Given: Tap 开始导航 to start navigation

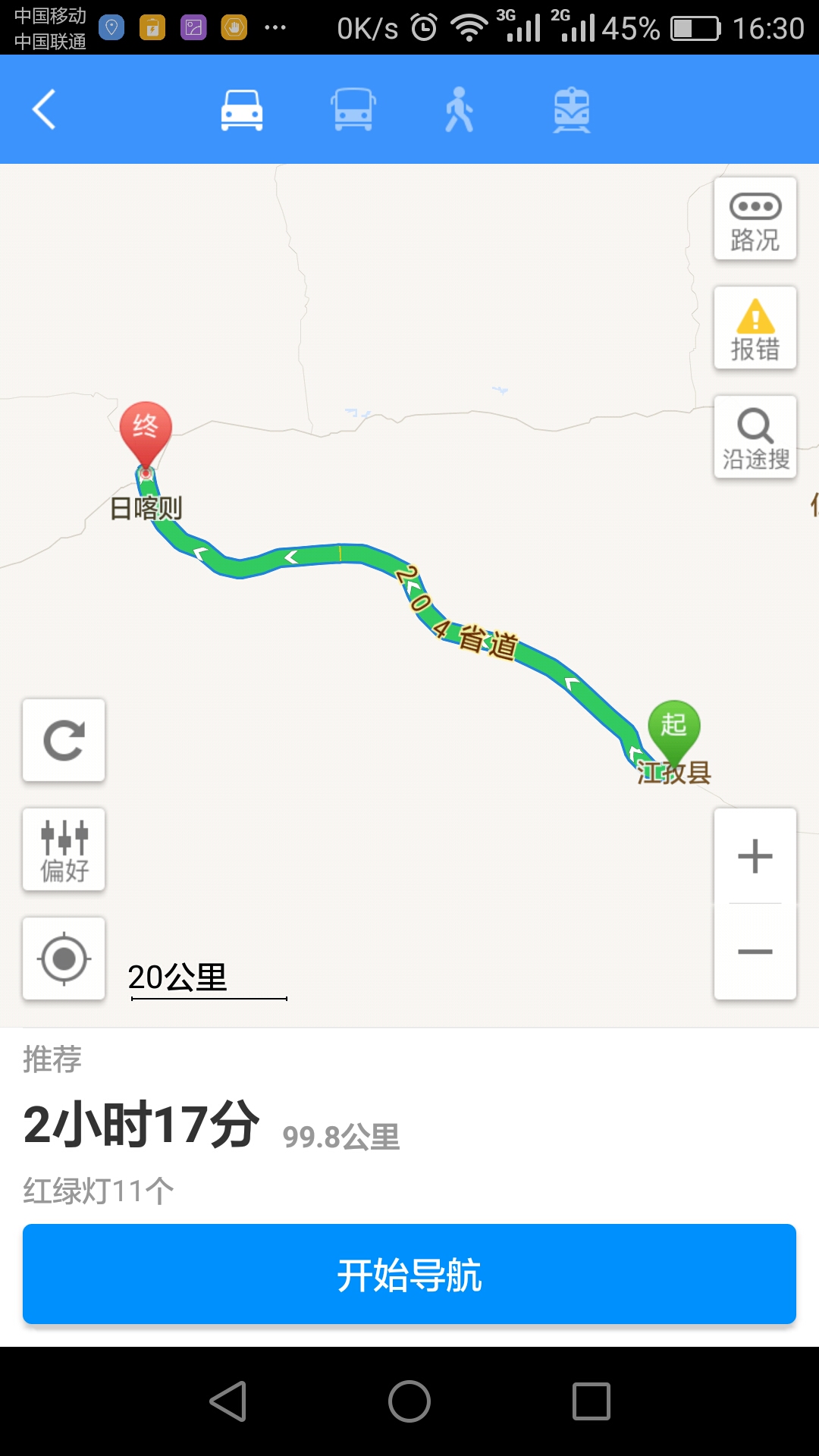Looking at the screenshot, I should point(409,1274).
